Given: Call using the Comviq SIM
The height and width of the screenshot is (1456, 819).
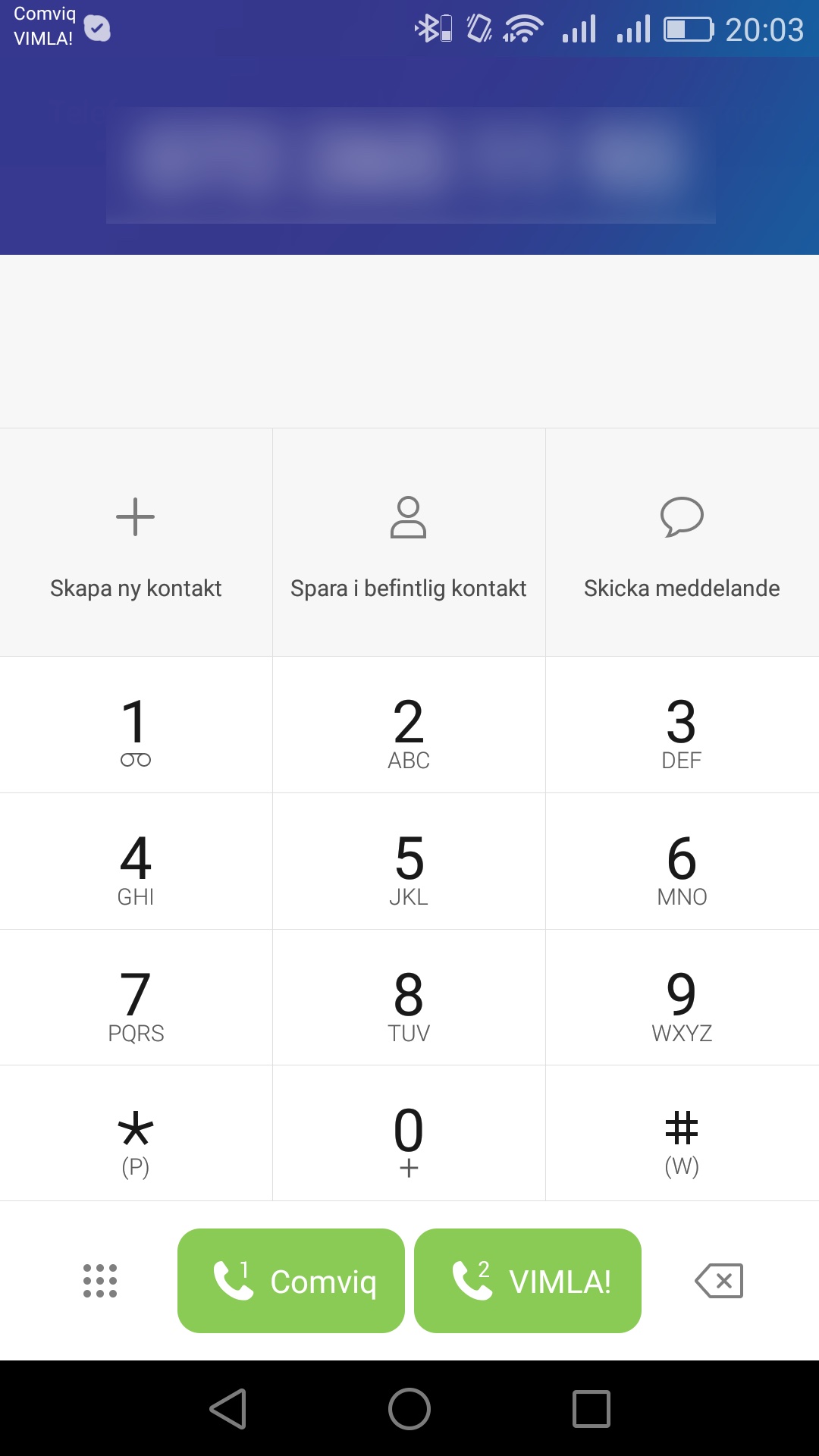Looking at the screenshot, I should click(291, 1281).
